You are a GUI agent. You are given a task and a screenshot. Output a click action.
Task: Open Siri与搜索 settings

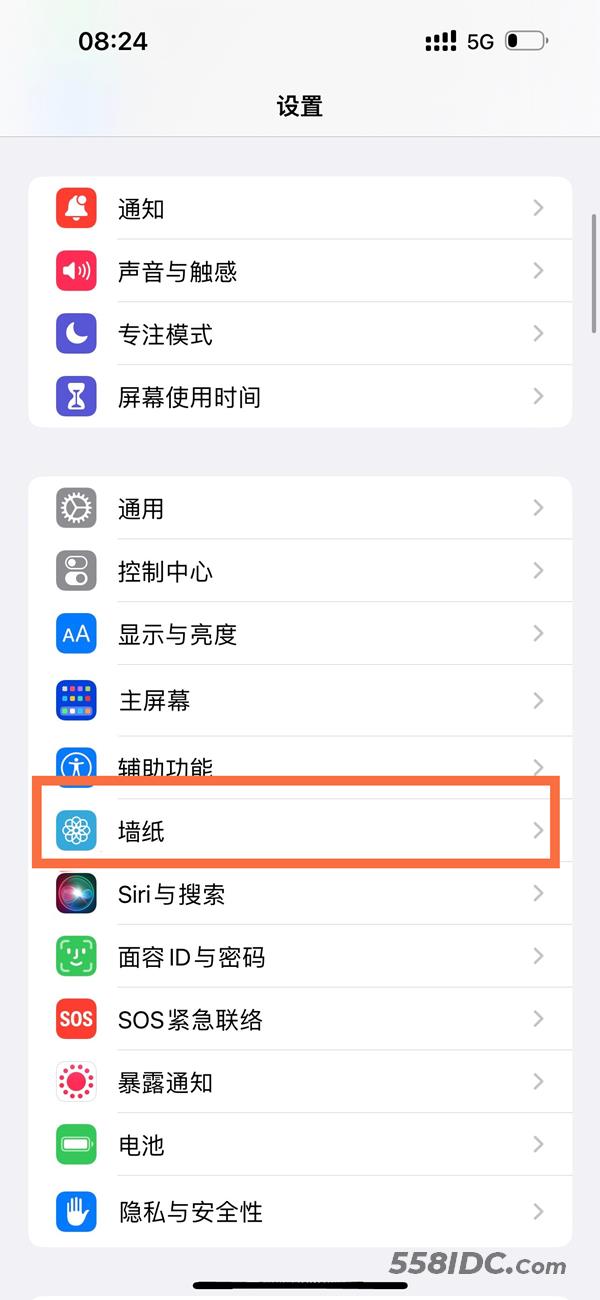(x=300, y=893)
